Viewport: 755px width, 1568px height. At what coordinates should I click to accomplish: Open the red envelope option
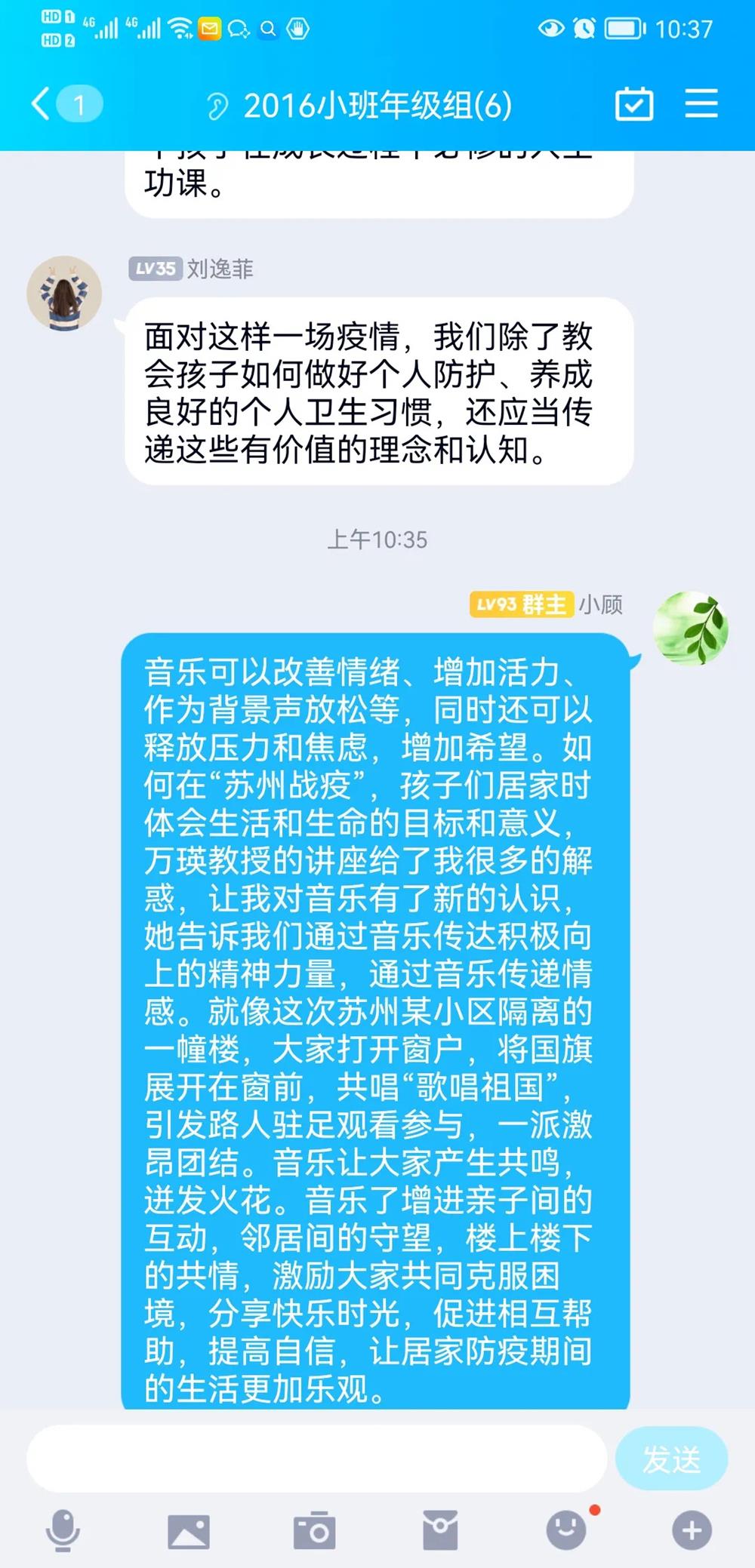point(439,1531)
